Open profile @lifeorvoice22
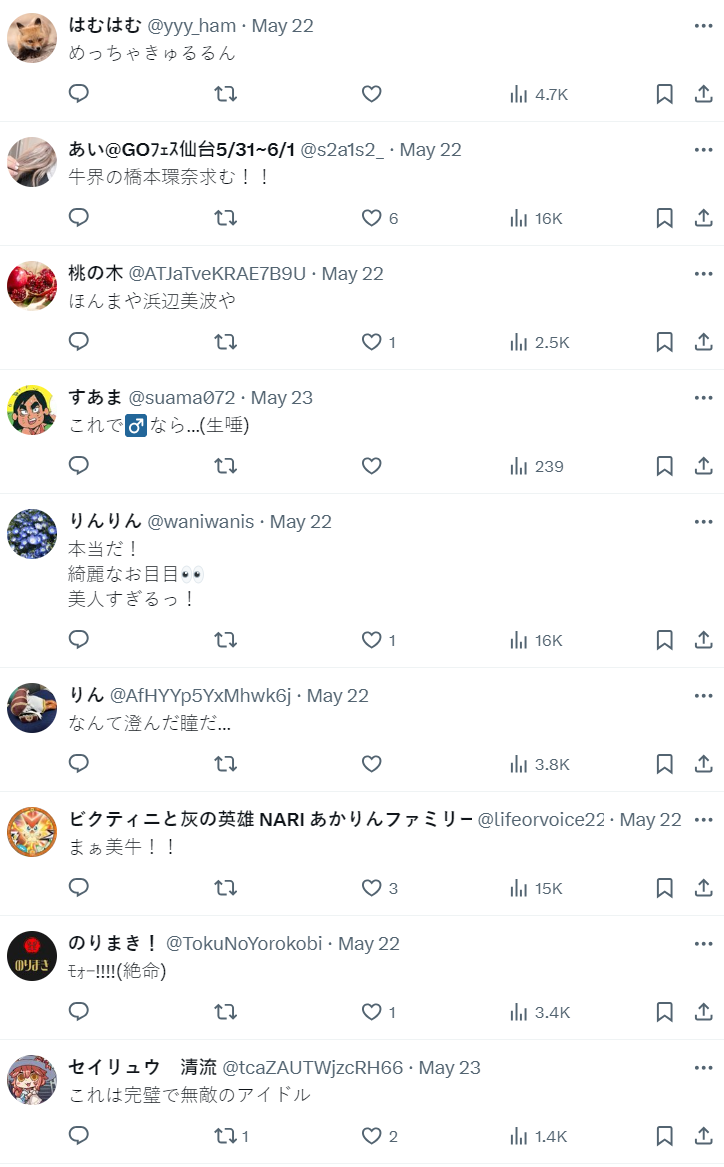This screenshot has height=1167, width=724. point(541,819)
